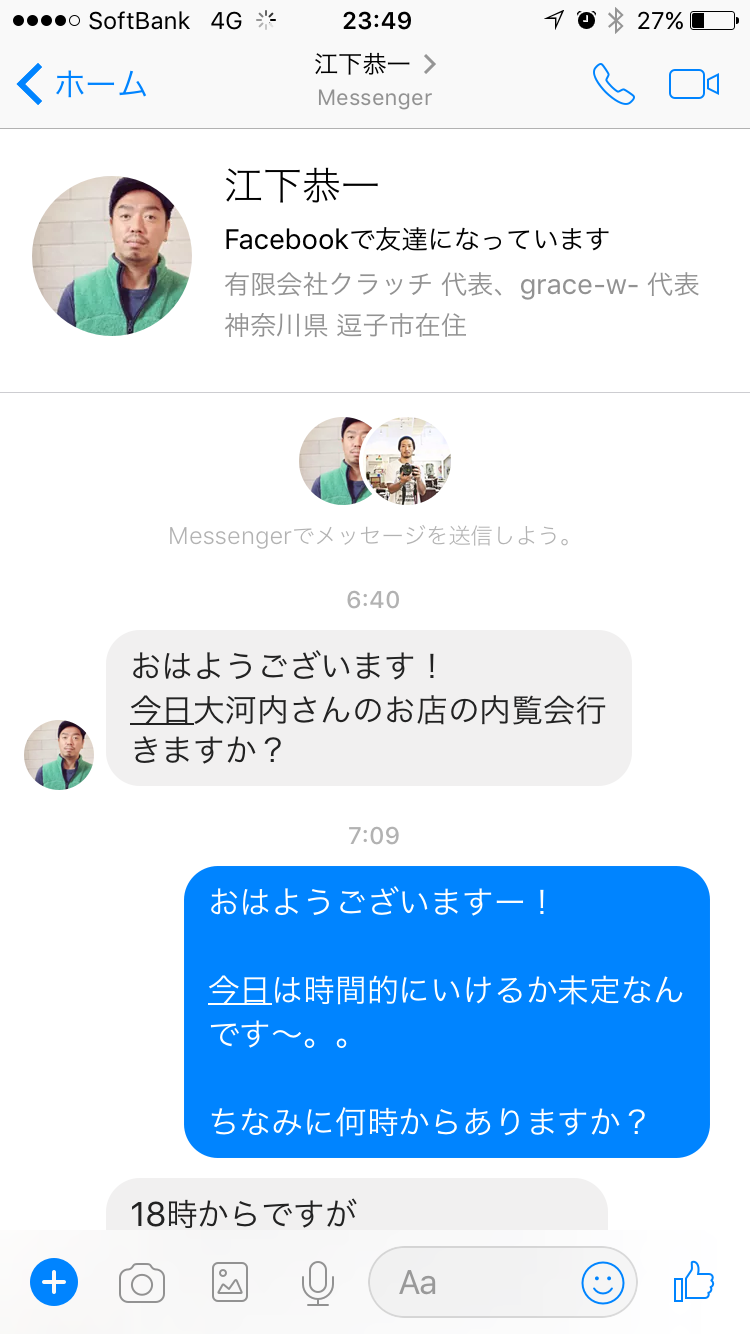Viewport: 750px width, 1334px height.
Task: Tap the microphone to record voice
Action: coord(318,1282)
